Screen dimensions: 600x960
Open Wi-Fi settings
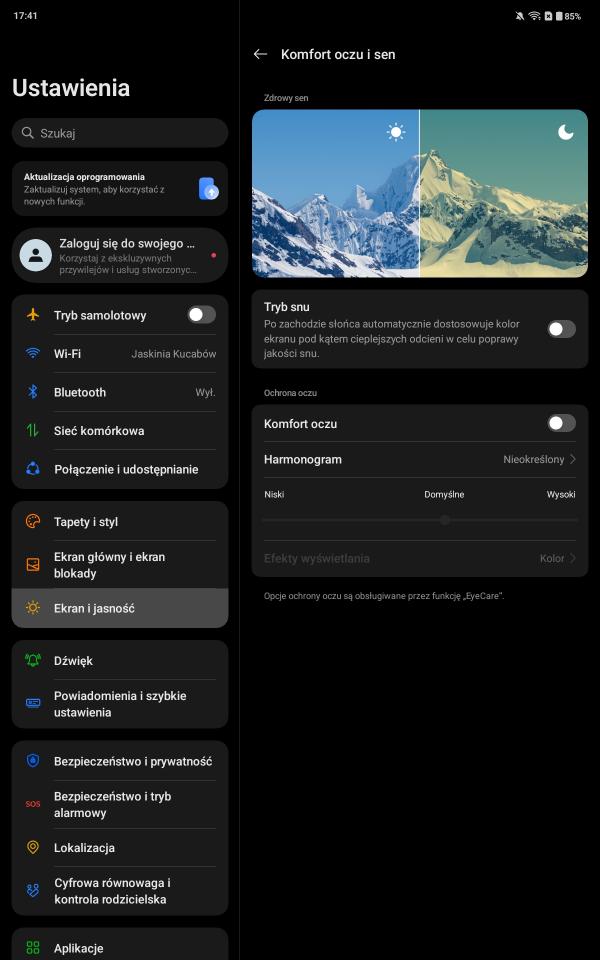point(120,354)
